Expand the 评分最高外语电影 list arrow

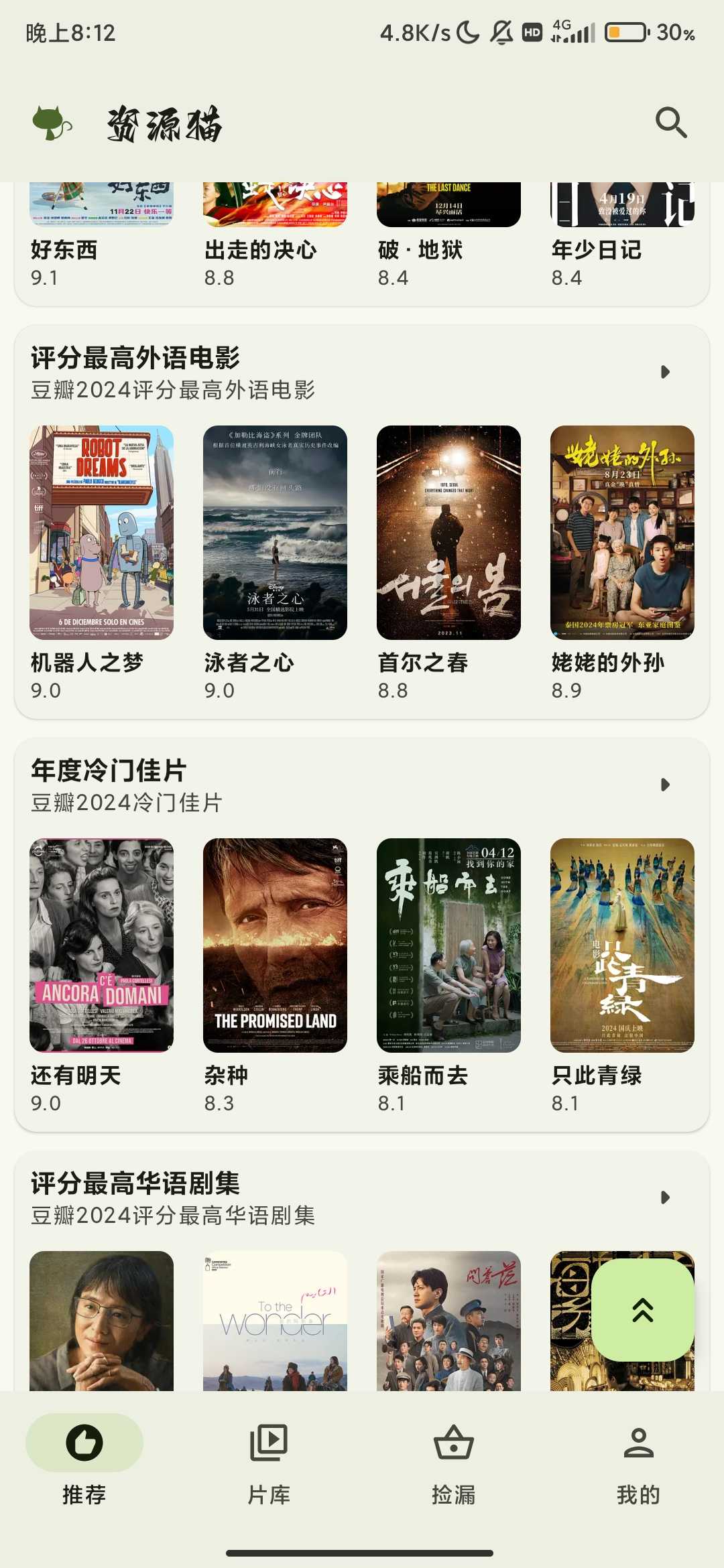tap(665, 372)
